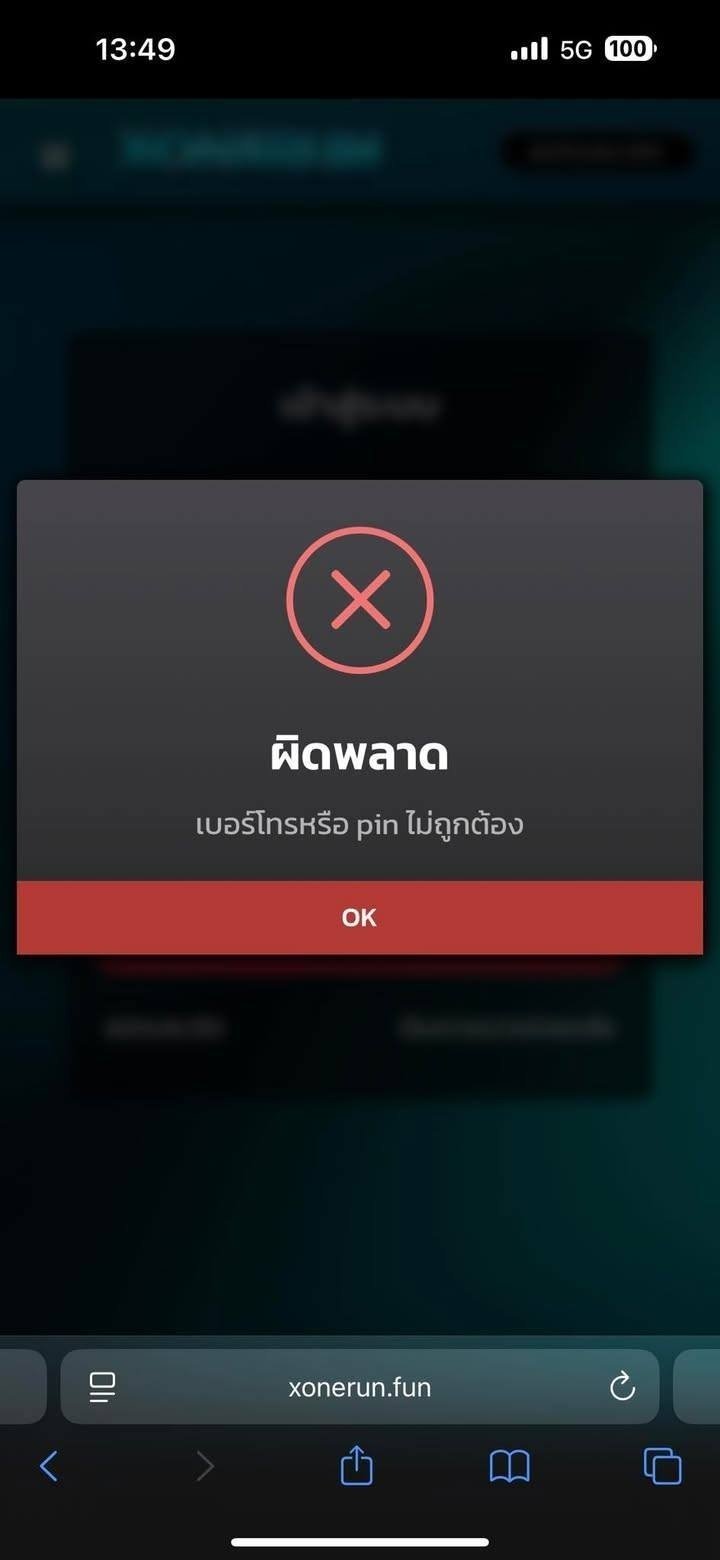Image resolution: width=720 pixels, height=1560 pixels.
Task: Tap the xonerun.fun address bar
Action: [359, 1387]
